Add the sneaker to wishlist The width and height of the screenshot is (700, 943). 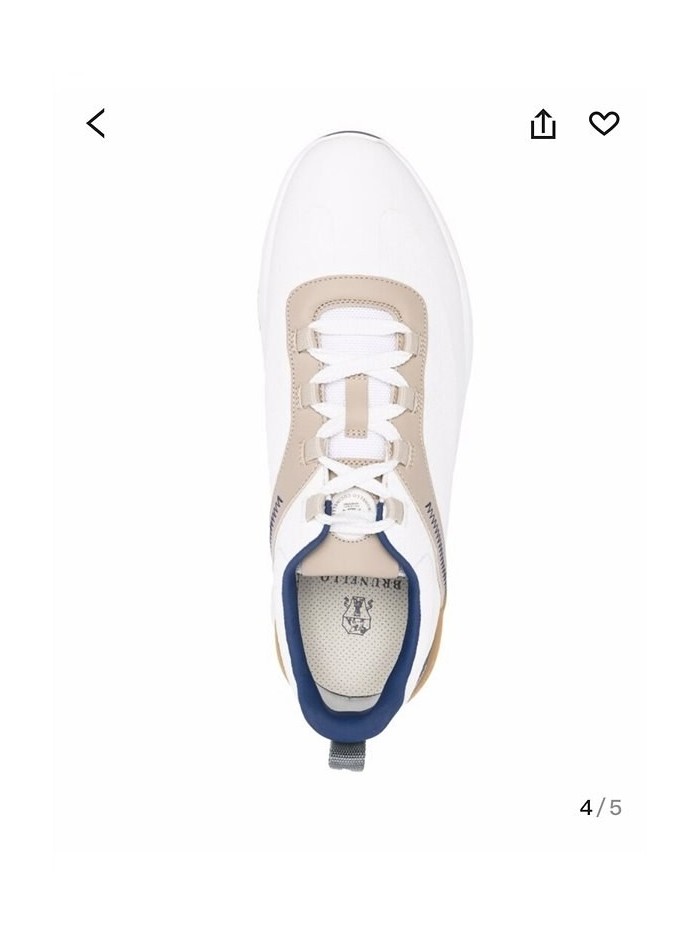[x=604, y=123]
